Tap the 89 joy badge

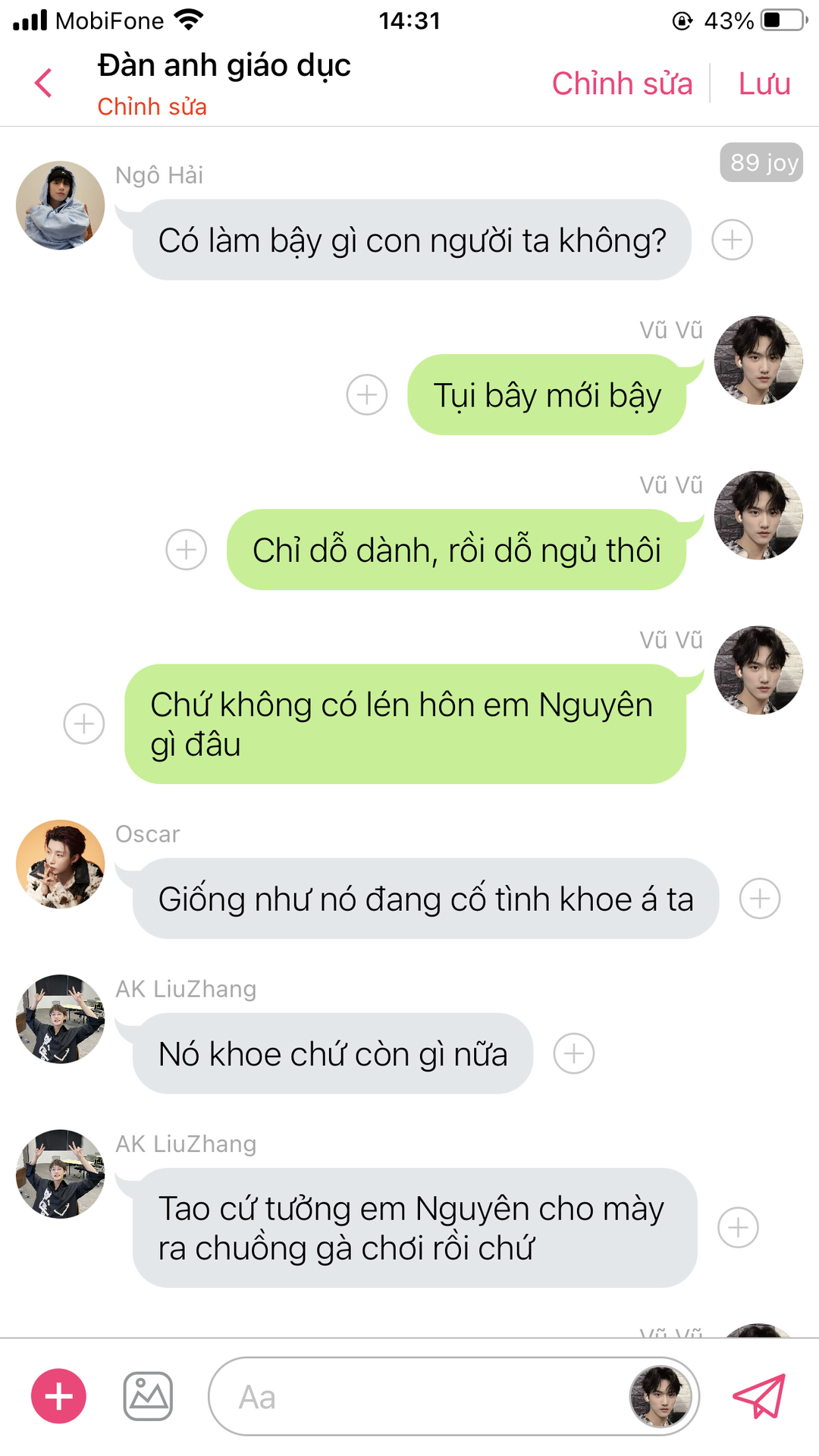tap(761, 162)
